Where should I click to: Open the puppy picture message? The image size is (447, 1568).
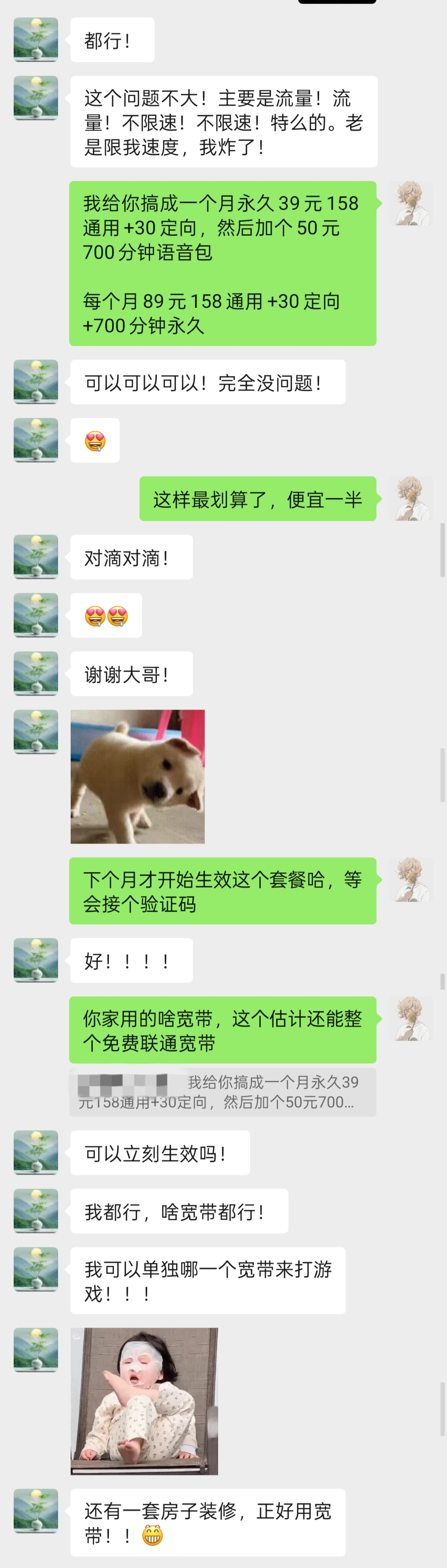138,776
